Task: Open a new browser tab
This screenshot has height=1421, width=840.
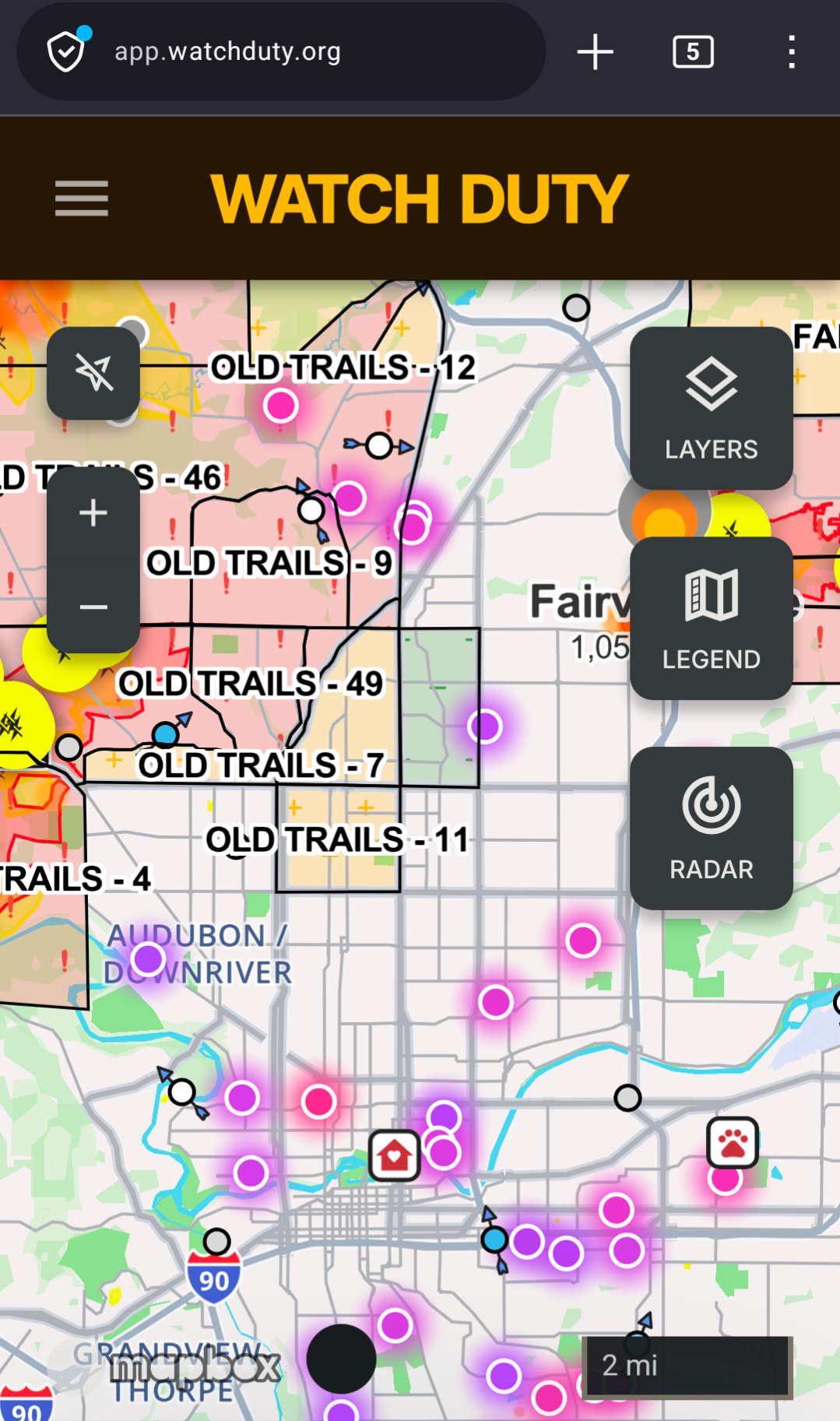Action: [x=596, y=52]
